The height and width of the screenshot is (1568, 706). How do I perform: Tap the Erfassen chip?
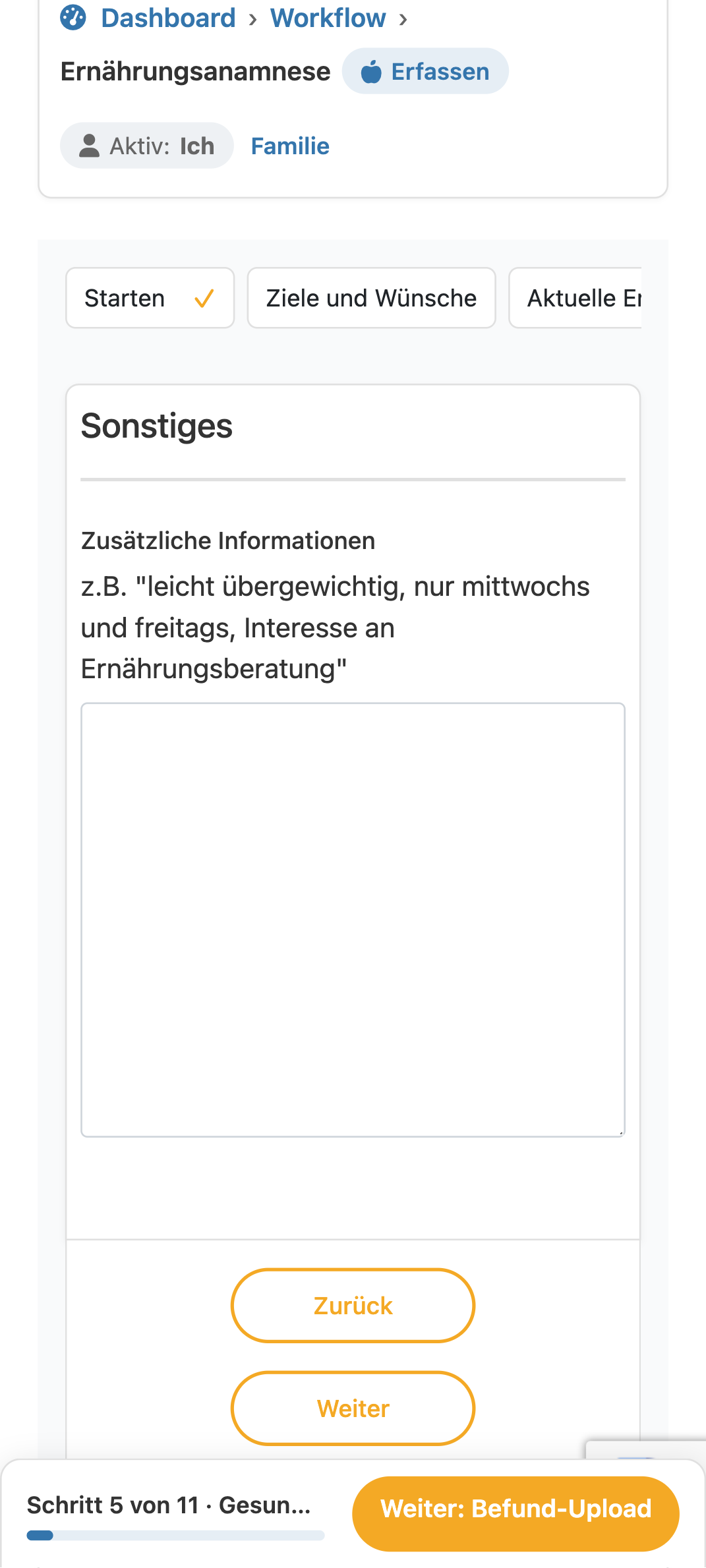coord(425,71)
